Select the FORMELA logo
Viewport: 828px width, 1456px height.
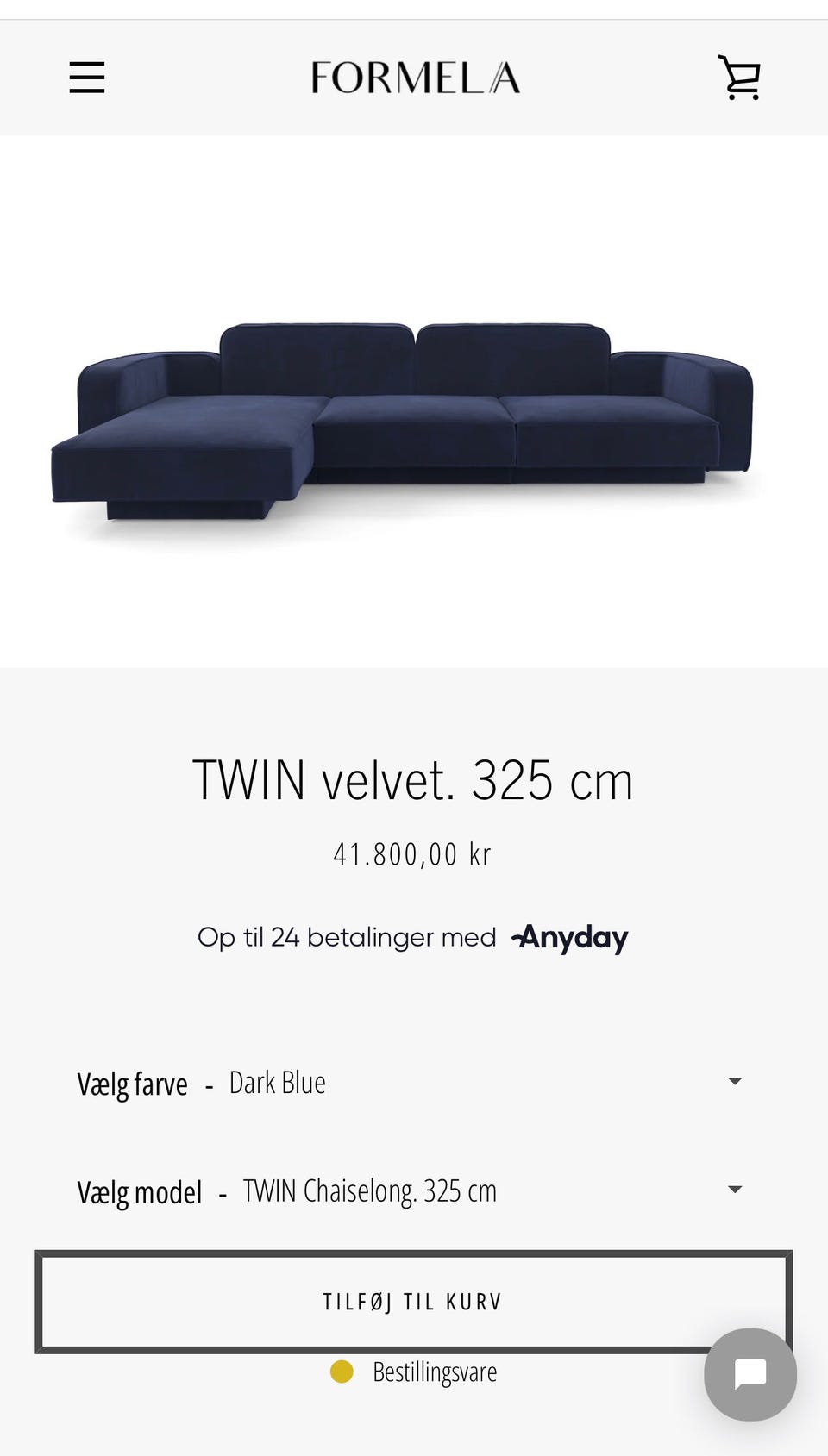click(414, 77)
